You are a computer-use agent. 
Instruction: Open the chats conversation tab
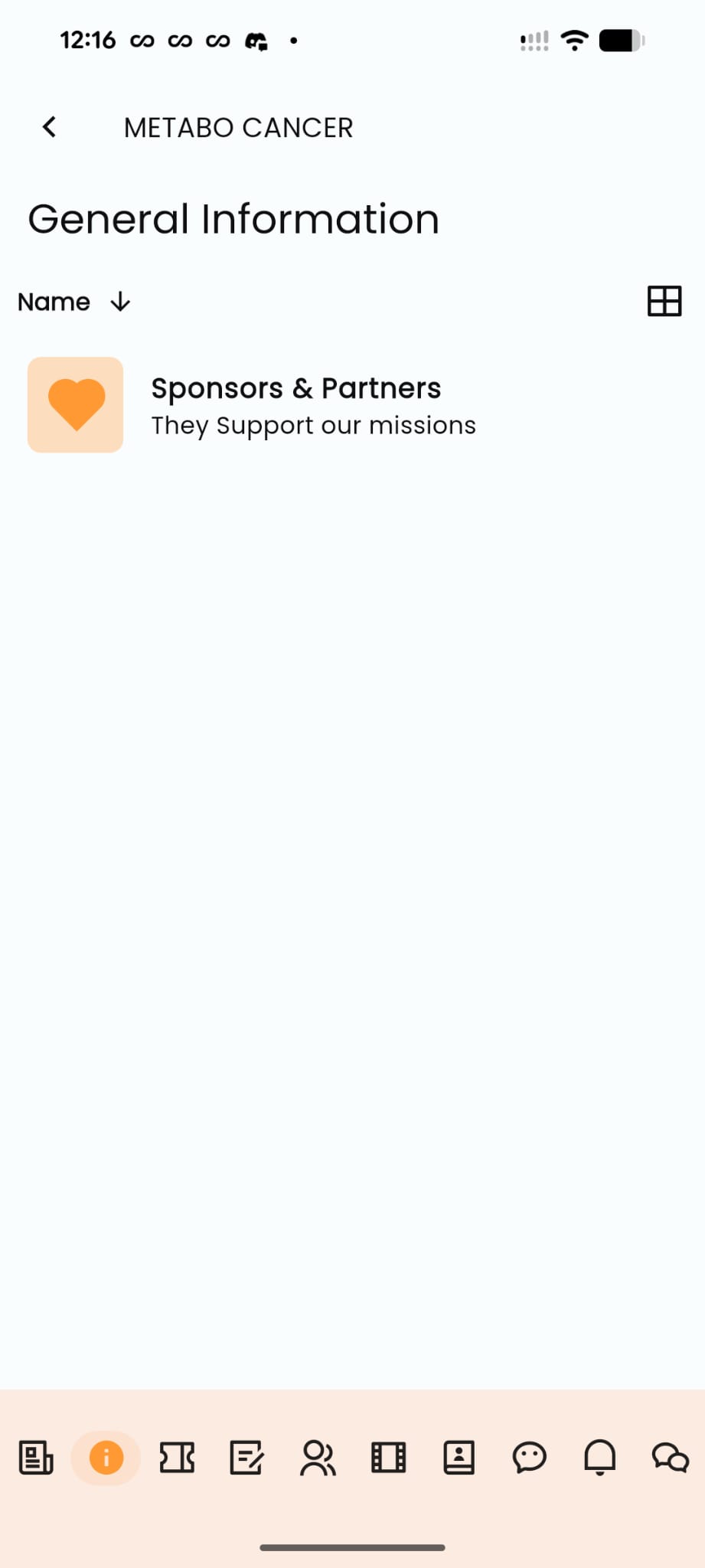pyautogui.click(x=670, y=1457)
